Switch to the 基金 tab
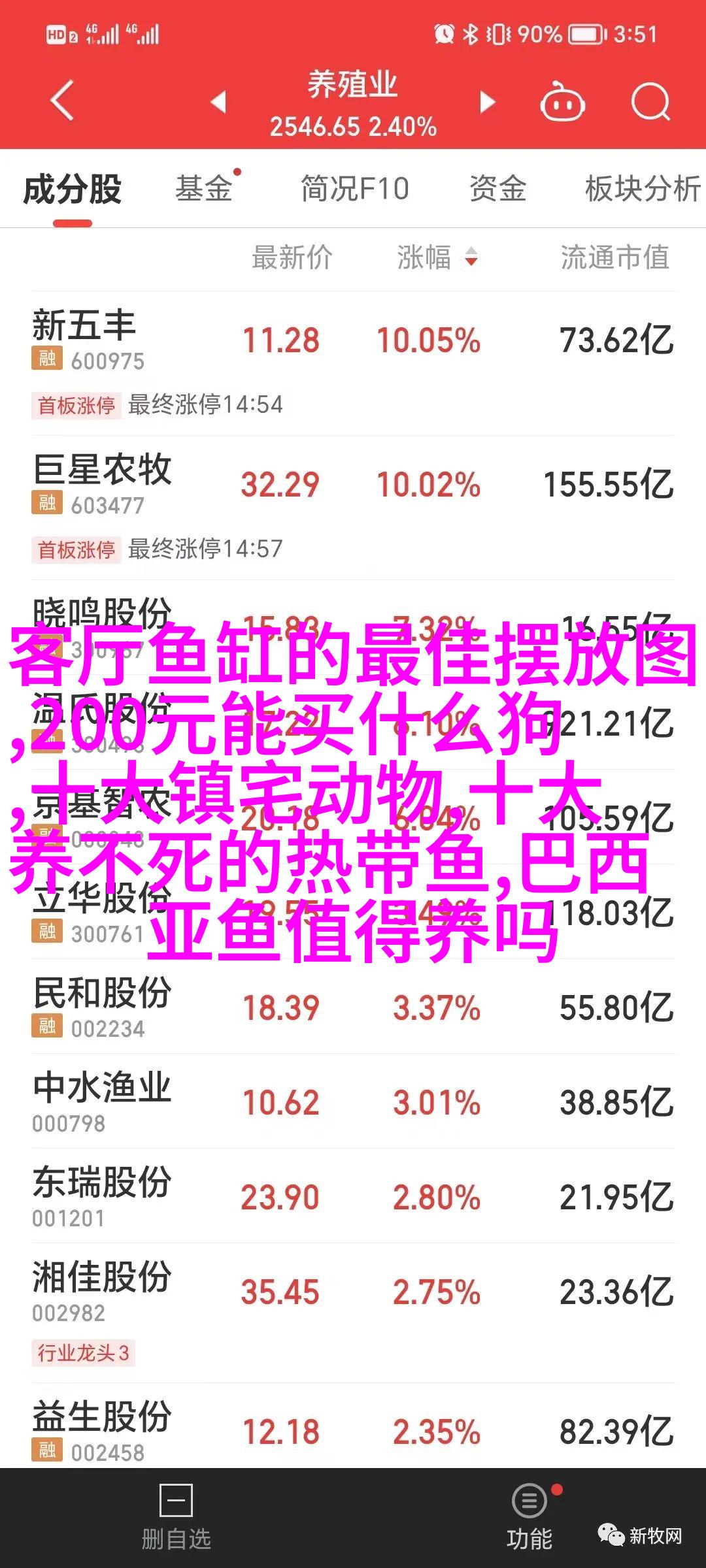 [204, 189]
